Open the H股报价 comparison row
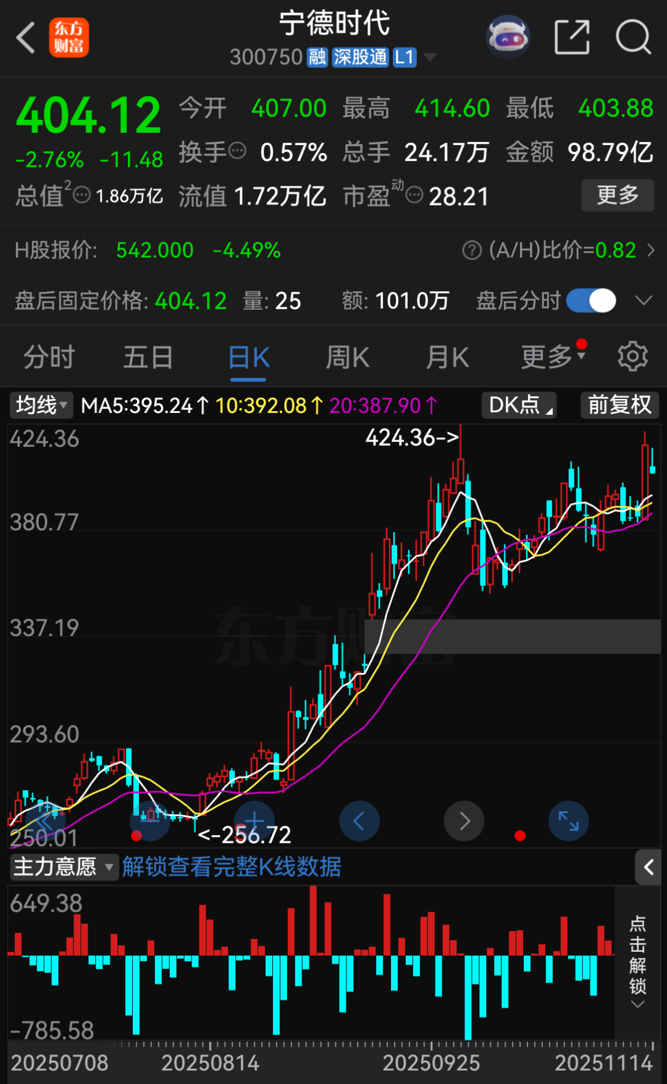 point(333,250)
